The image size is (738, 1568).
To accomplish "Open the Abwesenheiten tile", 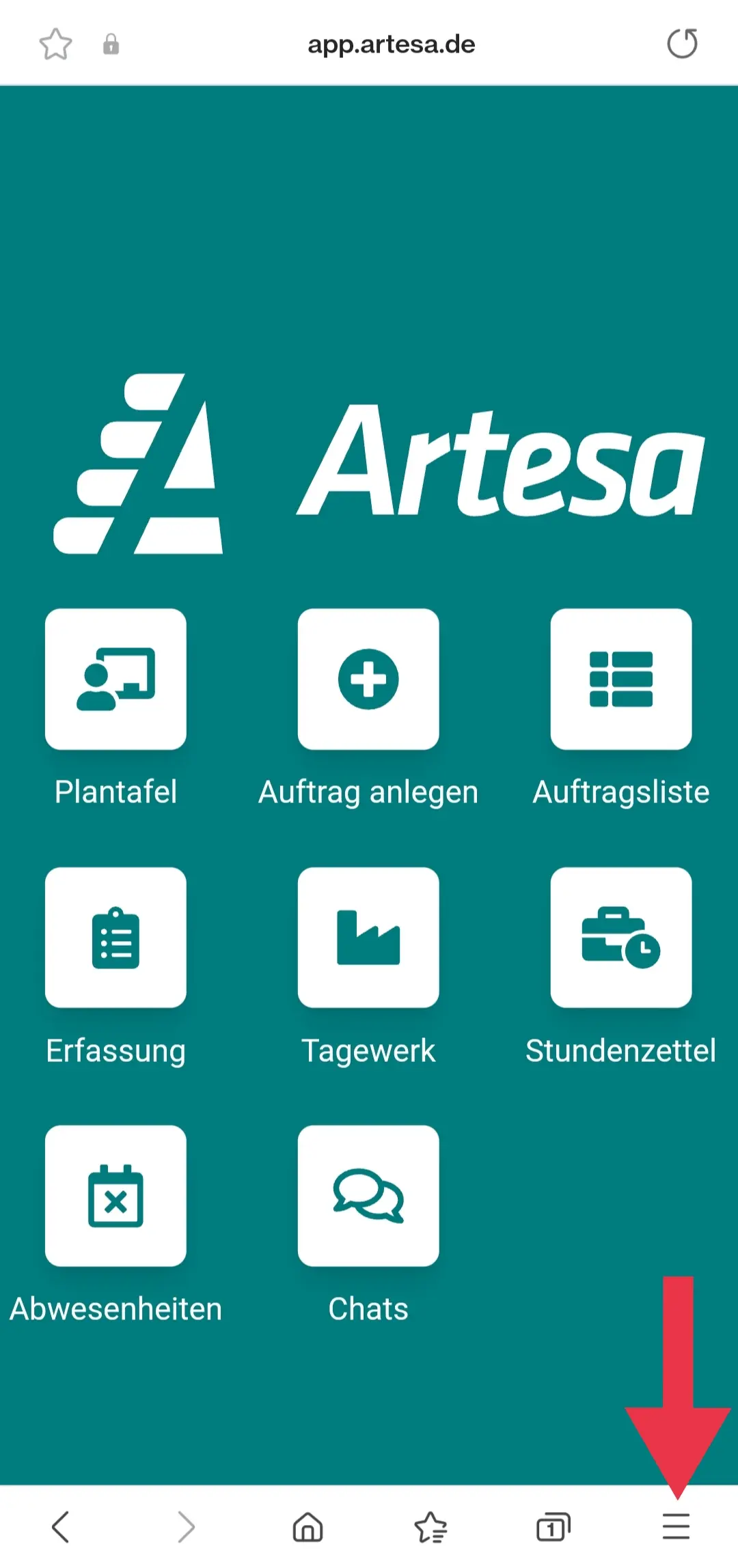I will (115, 1196).
